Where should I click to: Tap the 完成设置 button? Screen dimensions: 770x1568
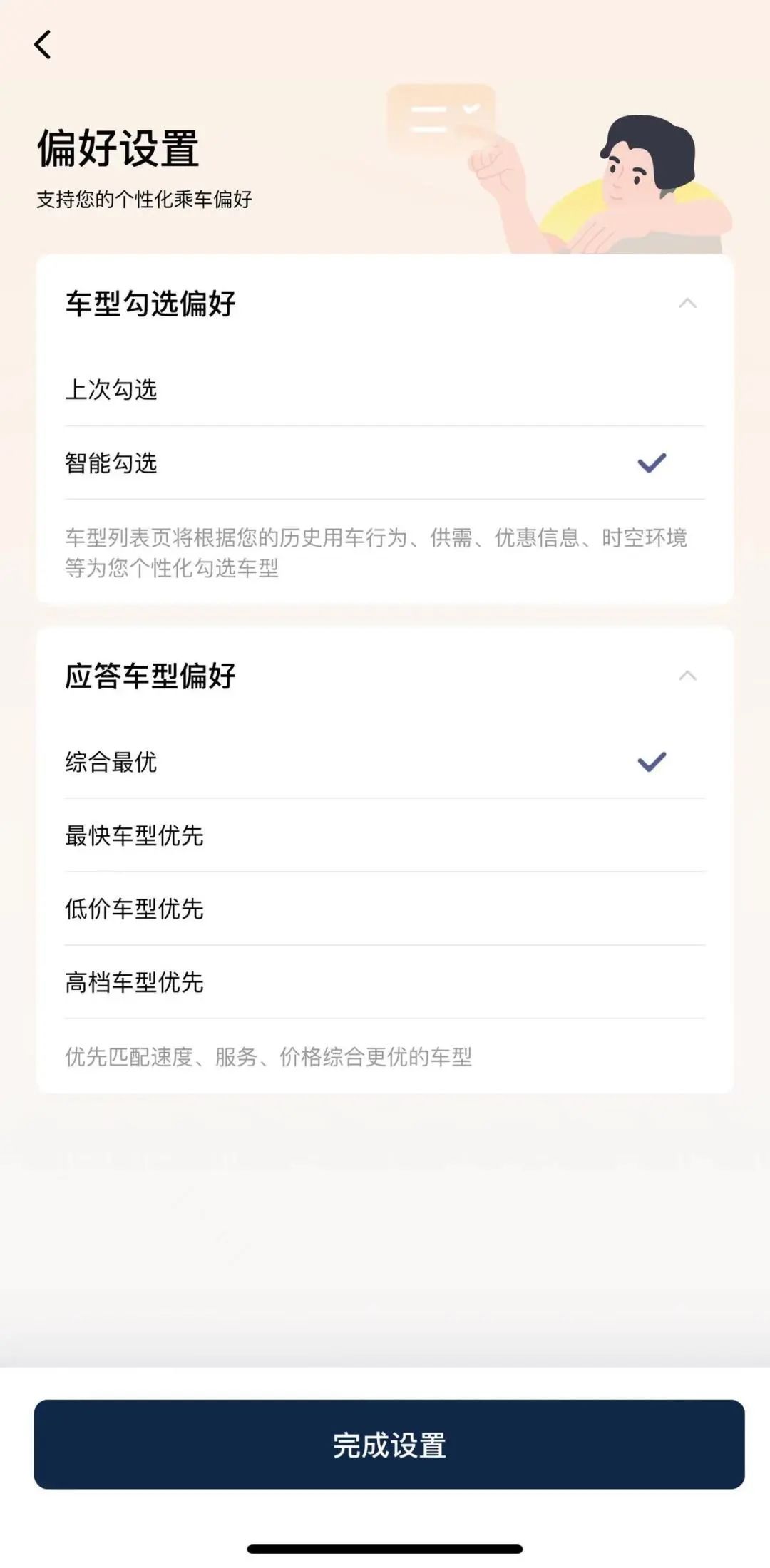(389, 1445)
